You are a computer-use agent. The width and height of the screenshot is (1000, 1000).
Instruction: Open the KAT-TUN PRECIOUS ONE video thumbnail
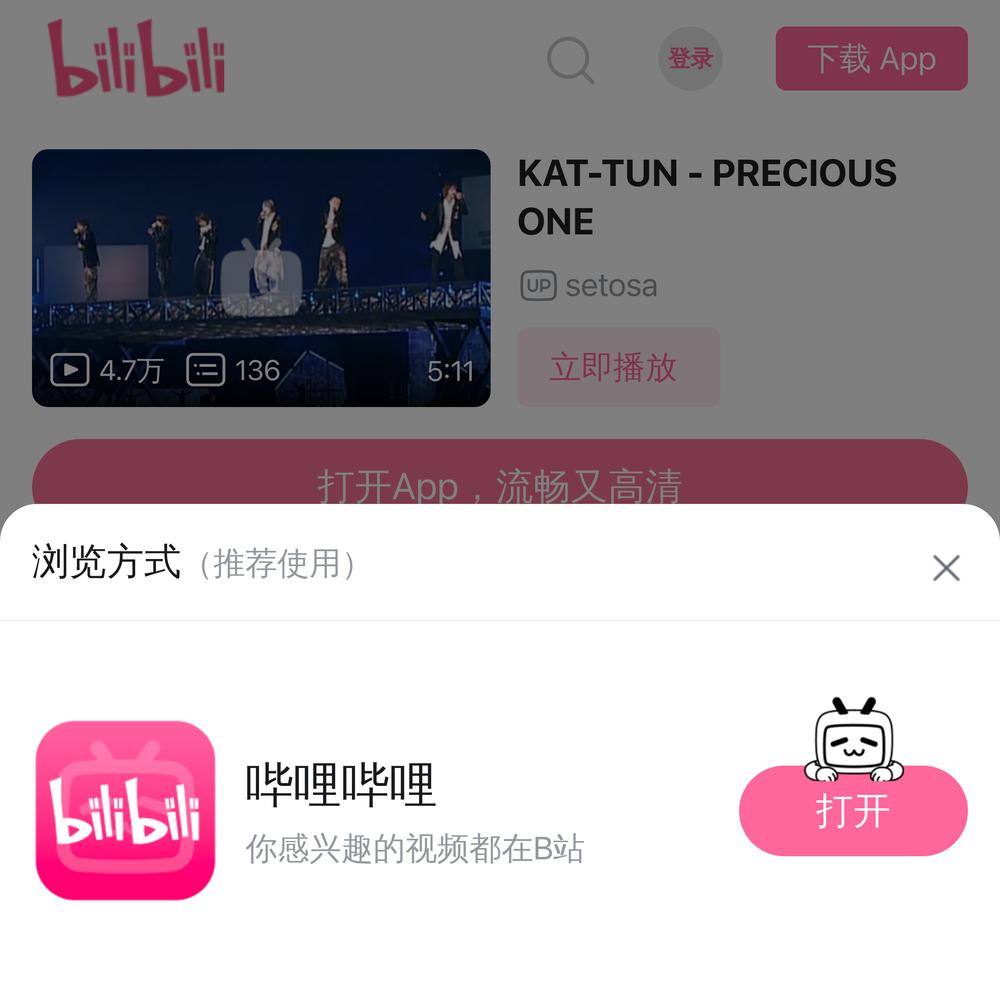(261, 277)
